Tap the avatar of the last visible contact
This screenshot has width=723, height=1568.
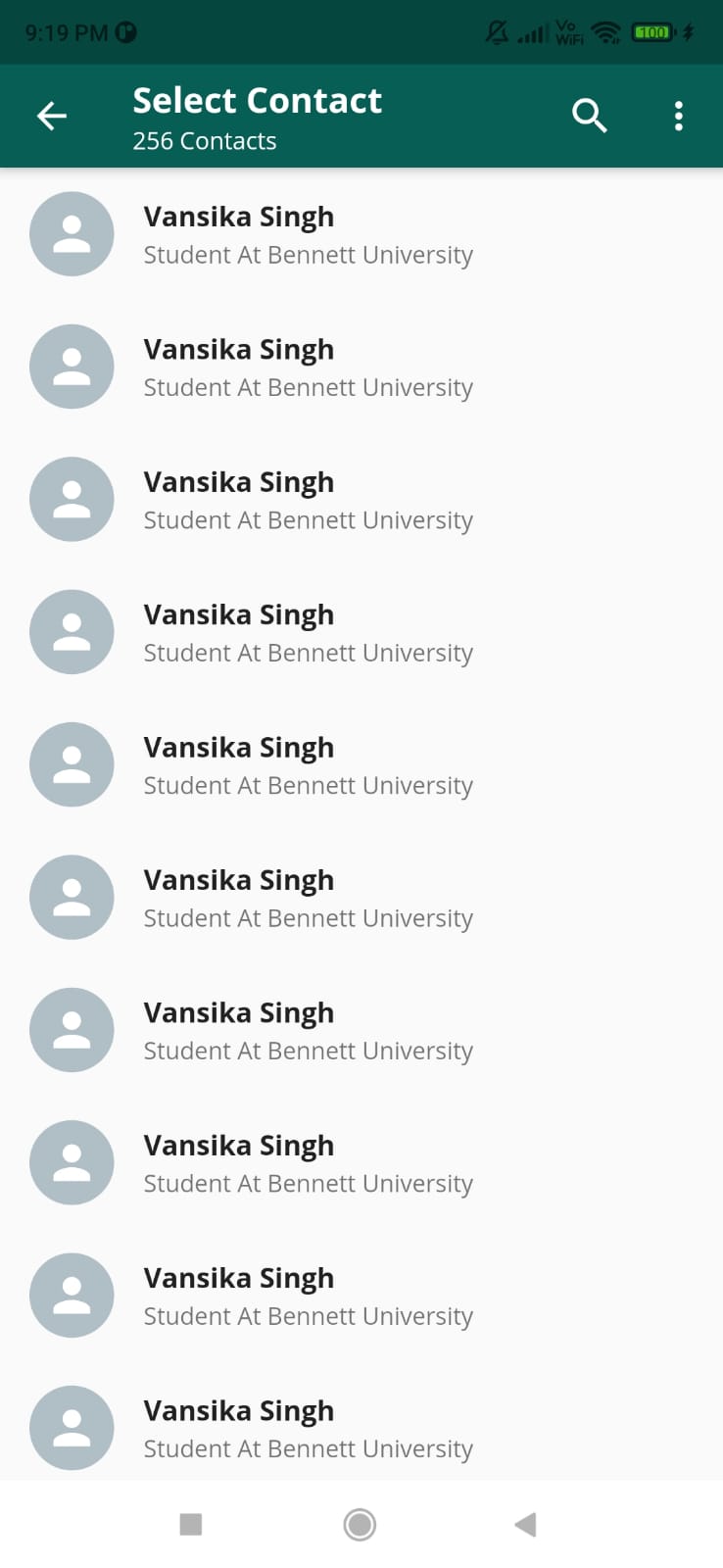coord(72,1427)
